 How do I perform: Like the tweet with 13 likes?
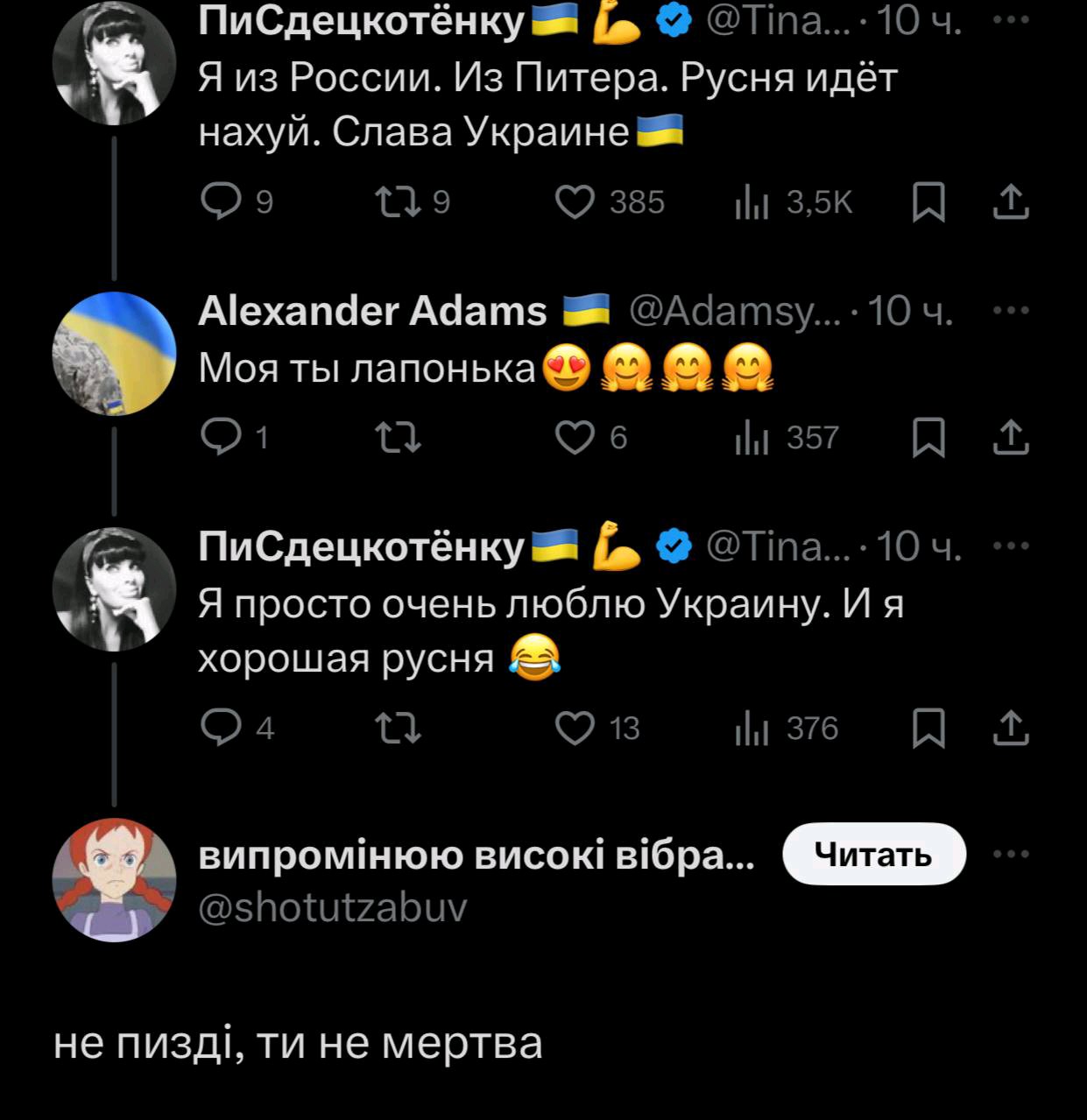pos(575,728)
